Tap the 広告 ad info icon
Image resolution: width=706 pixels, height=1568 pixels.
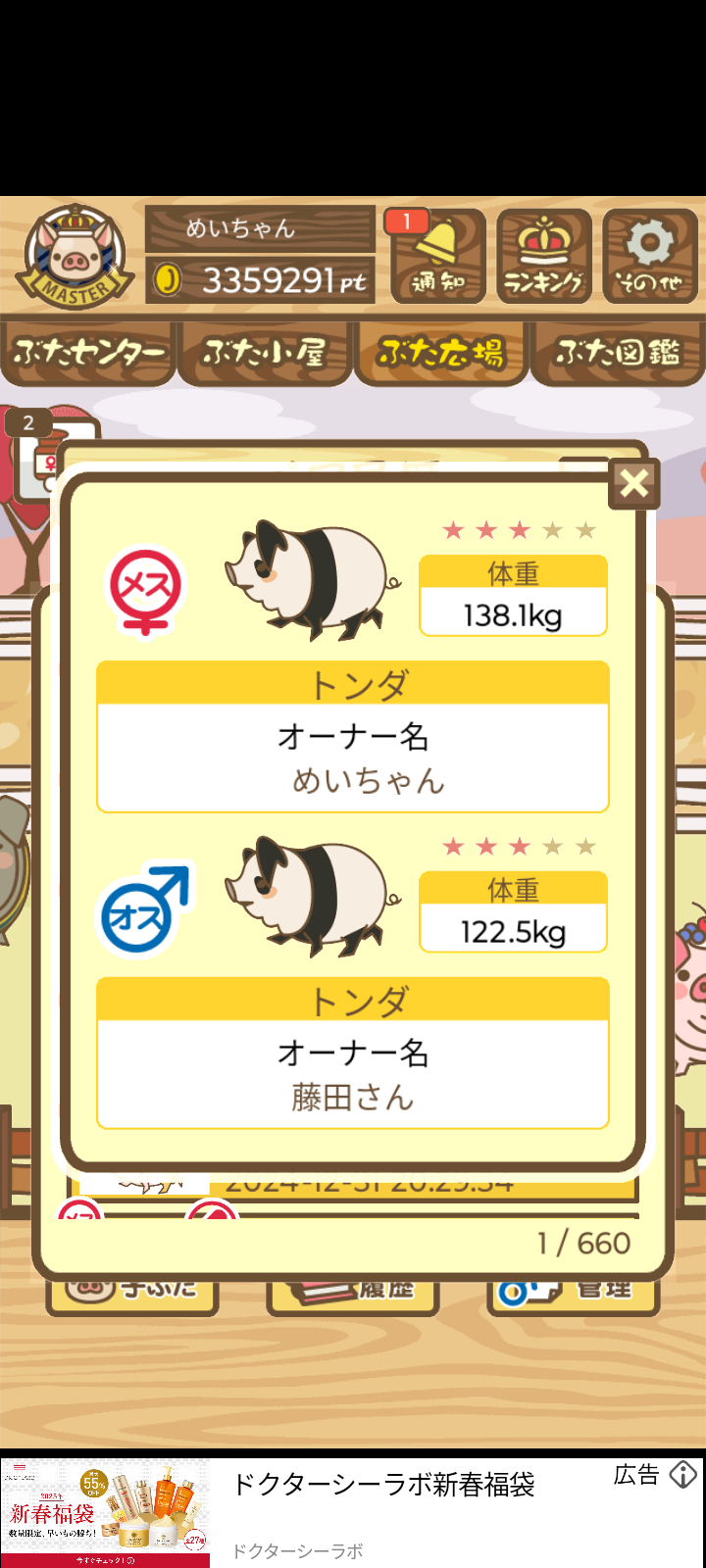tap(683, 1475)
